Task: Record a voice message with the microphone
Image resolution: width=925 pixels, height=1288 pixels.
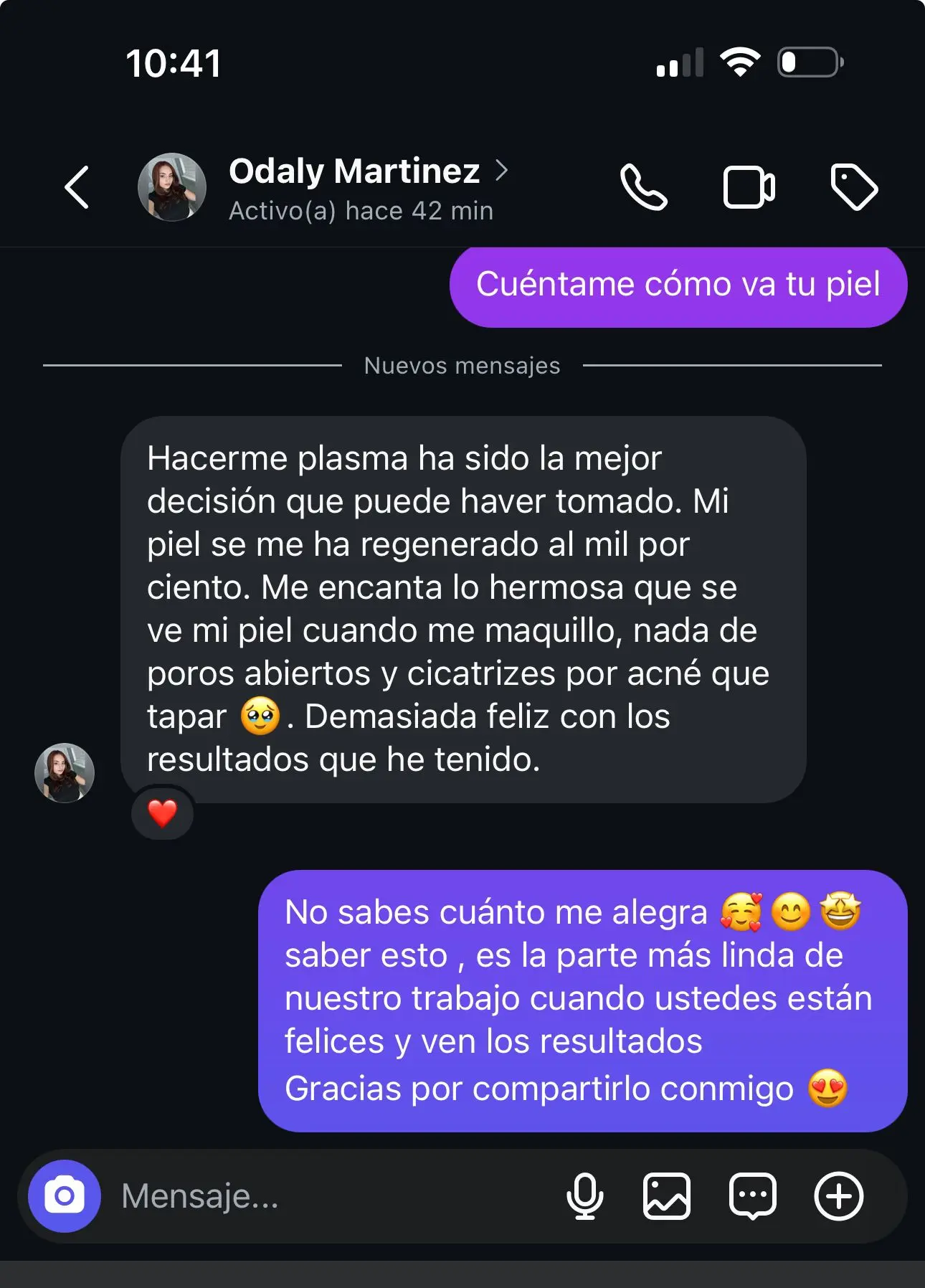Action: point(585,1195)
